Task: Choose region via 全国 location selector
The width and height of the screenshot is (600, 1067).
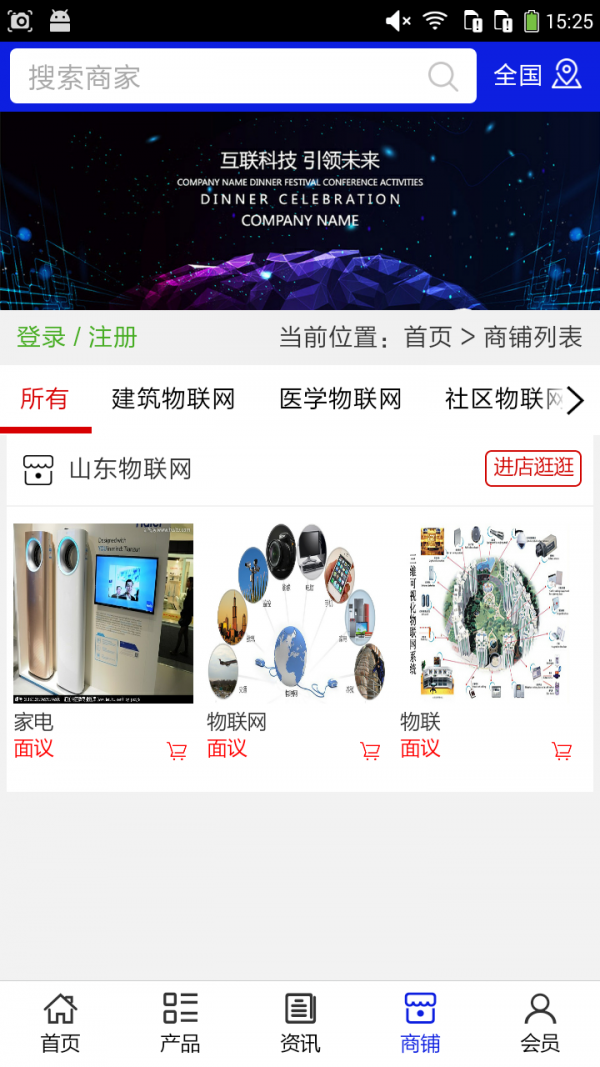Action: point(538,75)
